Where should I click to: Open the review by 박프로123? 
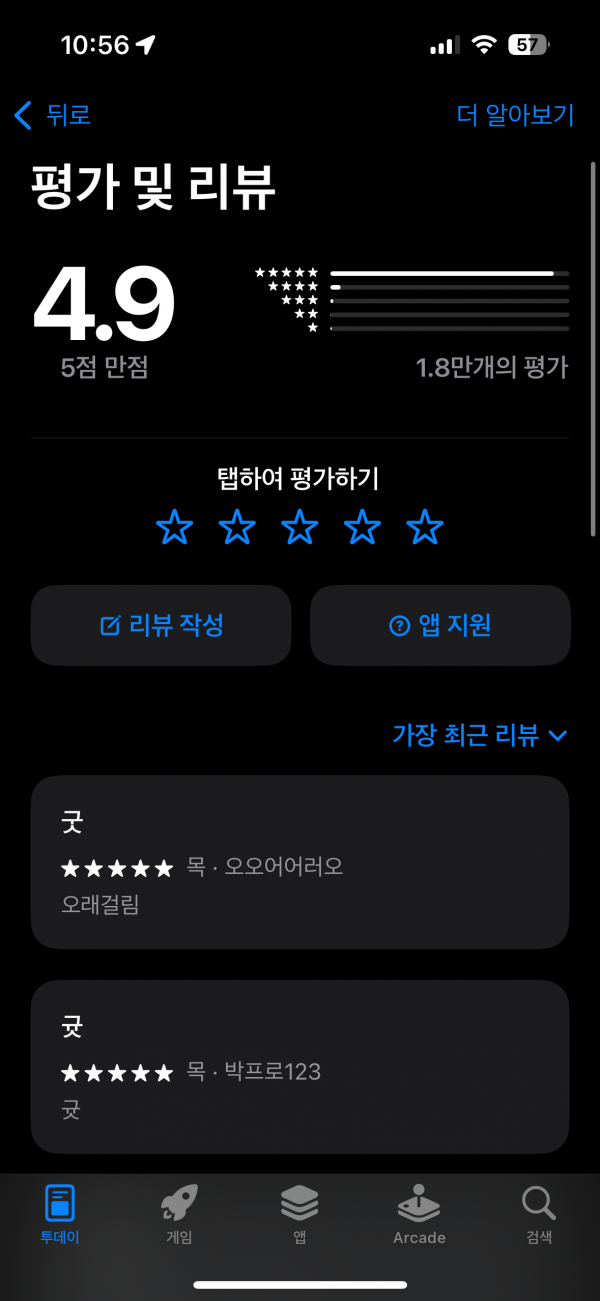coord(300,1067)
